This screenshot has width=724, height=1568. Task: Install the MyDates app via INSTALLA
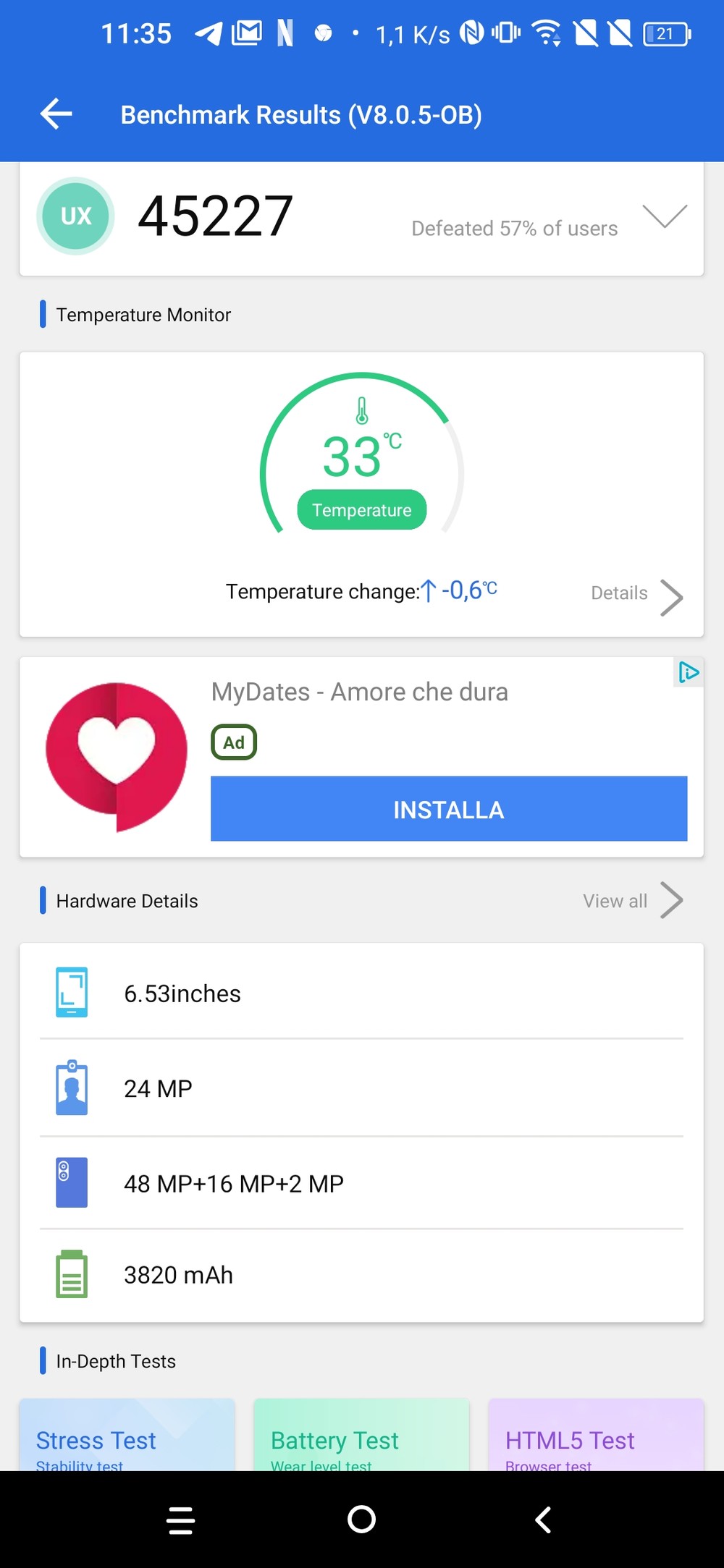[449, 809]
